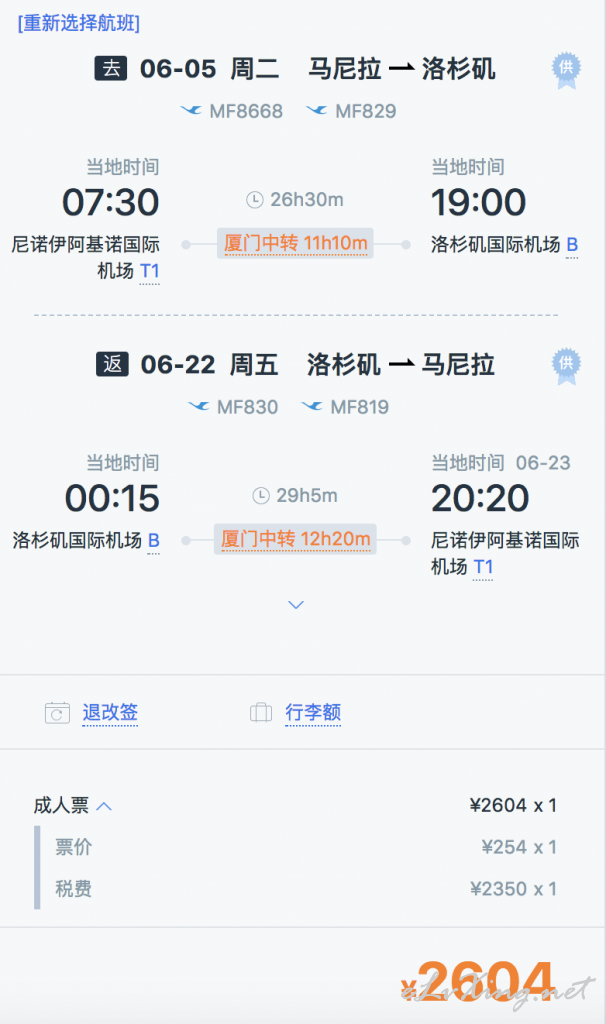Tap supplier badge on the 06-05 outbound flight
The image size is (606, 1024).
tap(566, 70)
